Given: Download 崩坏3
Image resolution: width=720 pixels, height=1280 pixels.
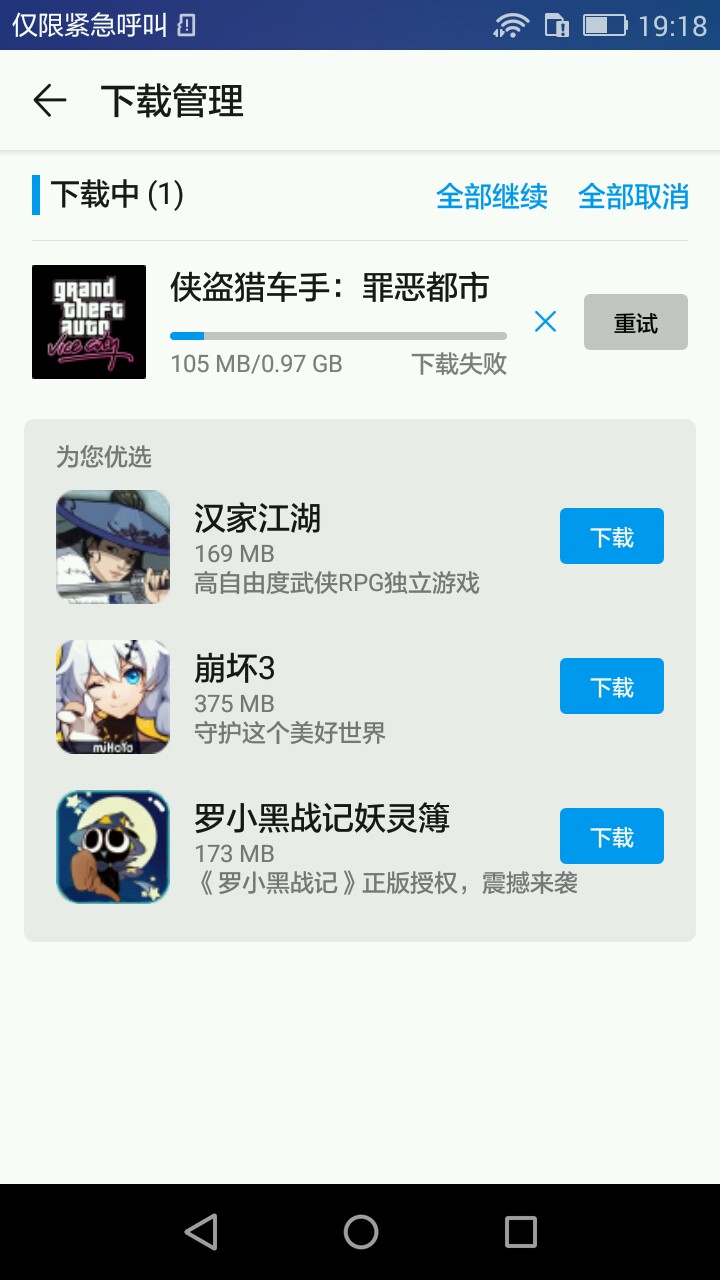Looking at the screenshot, I should coord(611,687).
